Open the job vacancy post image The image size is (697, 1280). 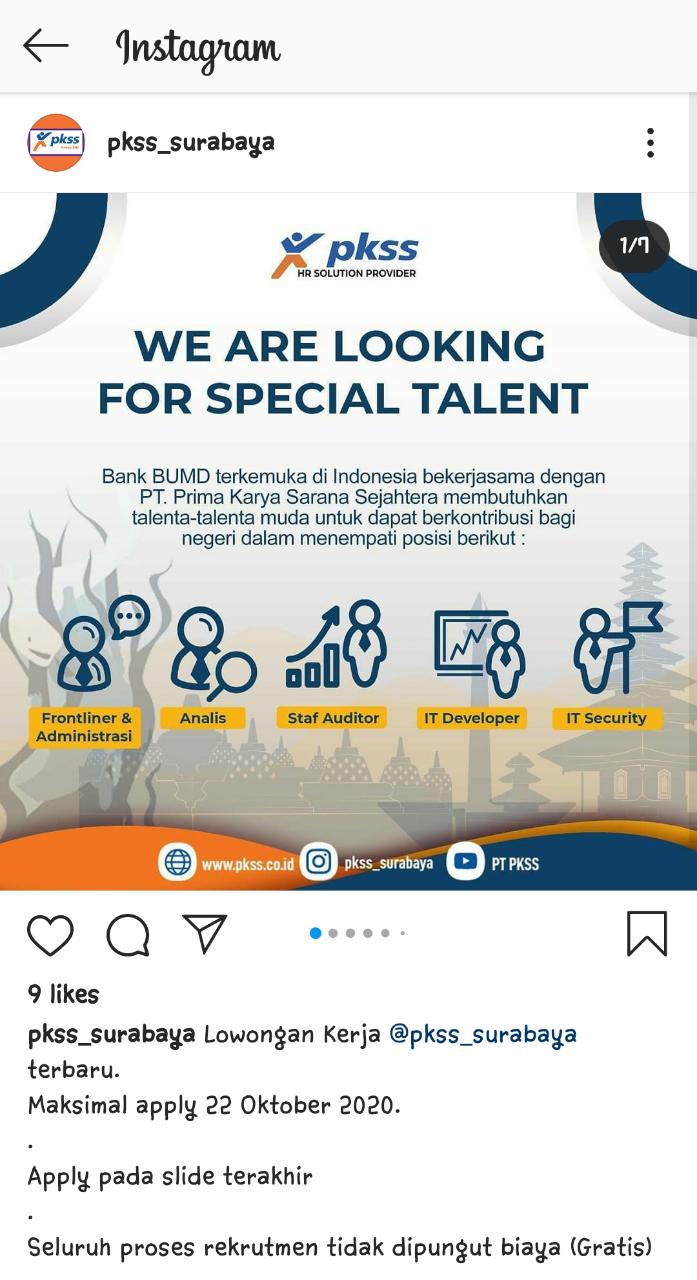click(x=348, y=540)
